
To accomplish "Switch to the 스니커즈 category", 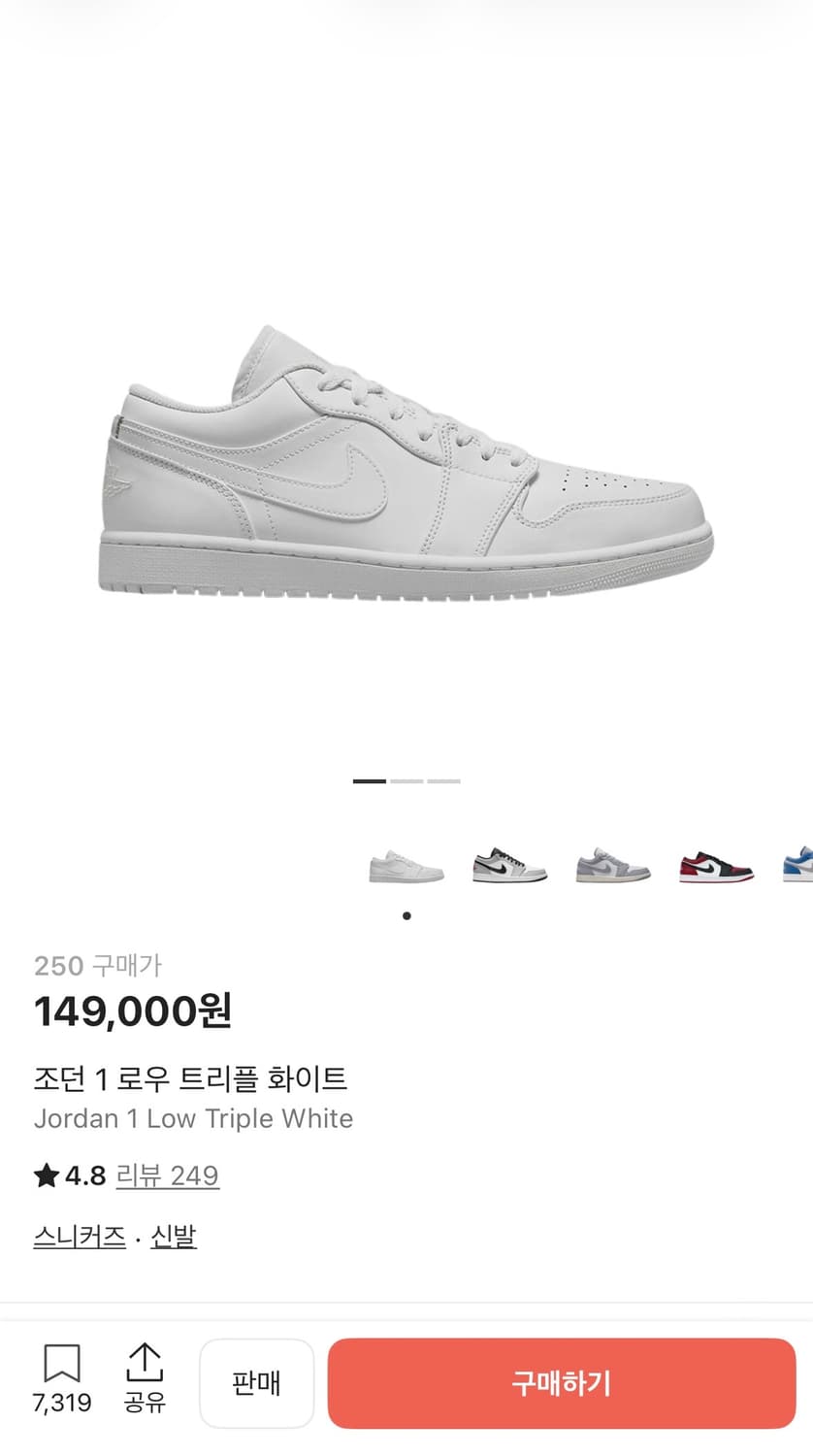I will tap(79, 1237).
